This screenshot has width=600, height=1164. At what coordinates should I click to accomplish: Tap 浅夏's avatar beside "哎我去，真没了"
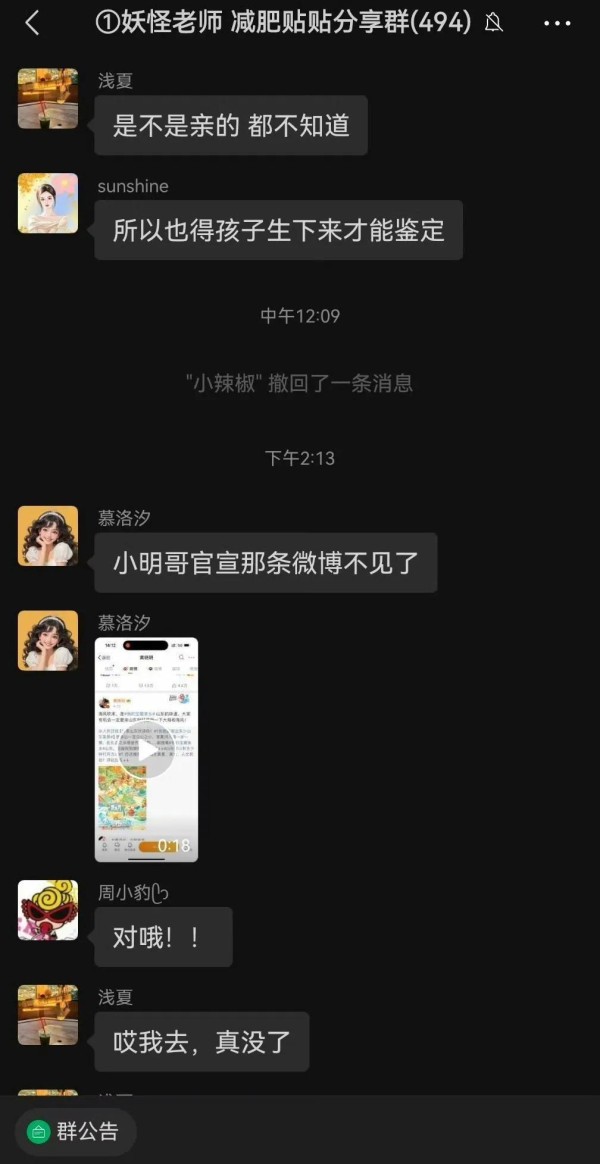pos(48,1015)
